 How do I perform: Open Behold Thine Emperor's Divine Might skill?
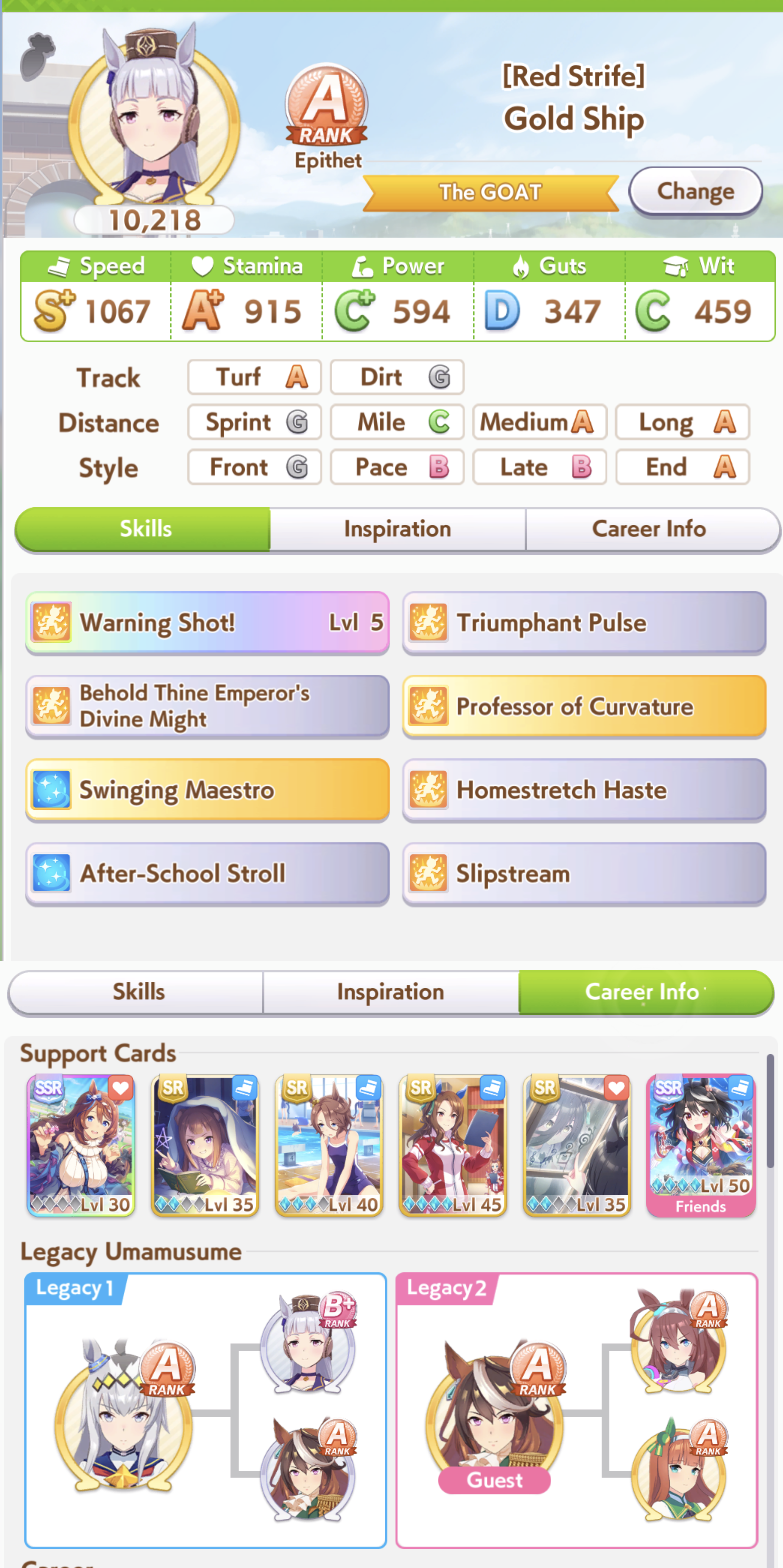point(207,706)
